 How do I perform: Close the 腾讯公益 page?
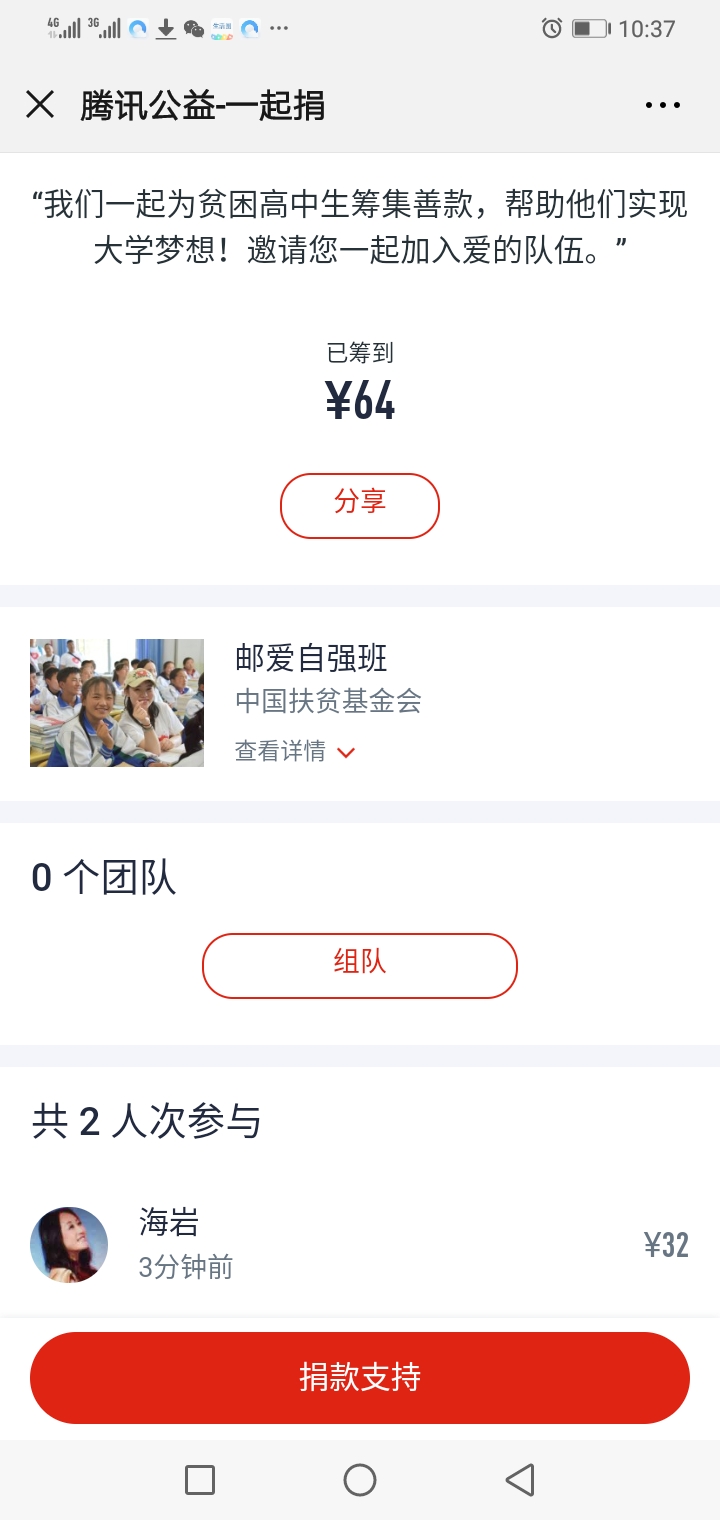[40, 105]
